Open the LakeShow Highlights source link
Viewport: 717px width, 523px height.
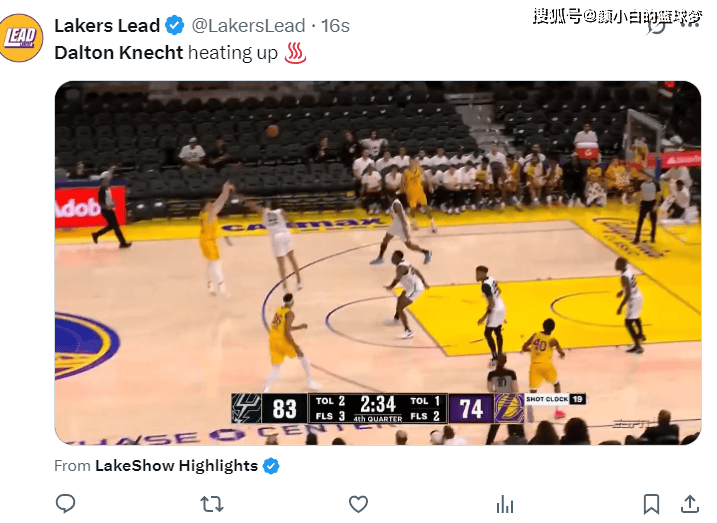[176, 465]
